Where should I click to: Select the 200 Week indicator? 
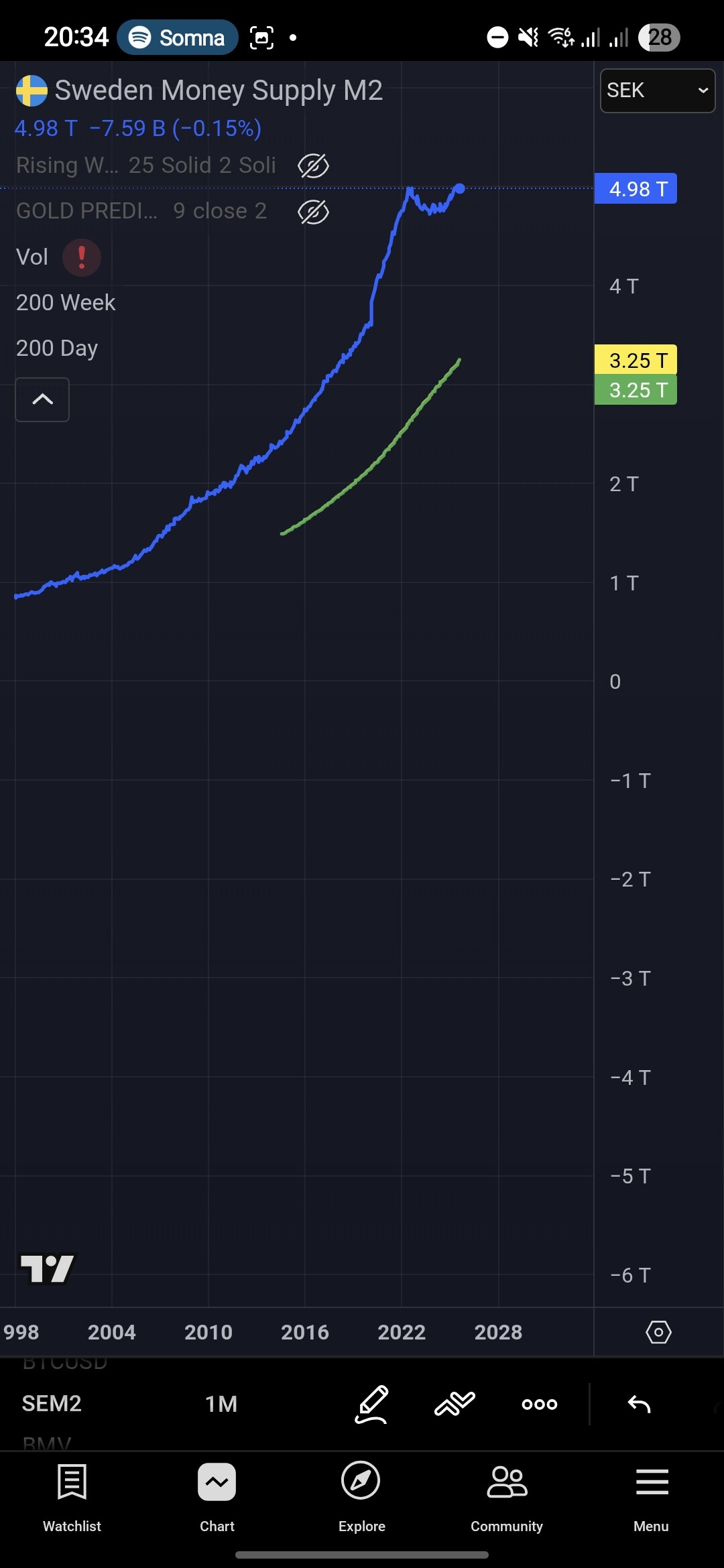[x=66, y=303]
